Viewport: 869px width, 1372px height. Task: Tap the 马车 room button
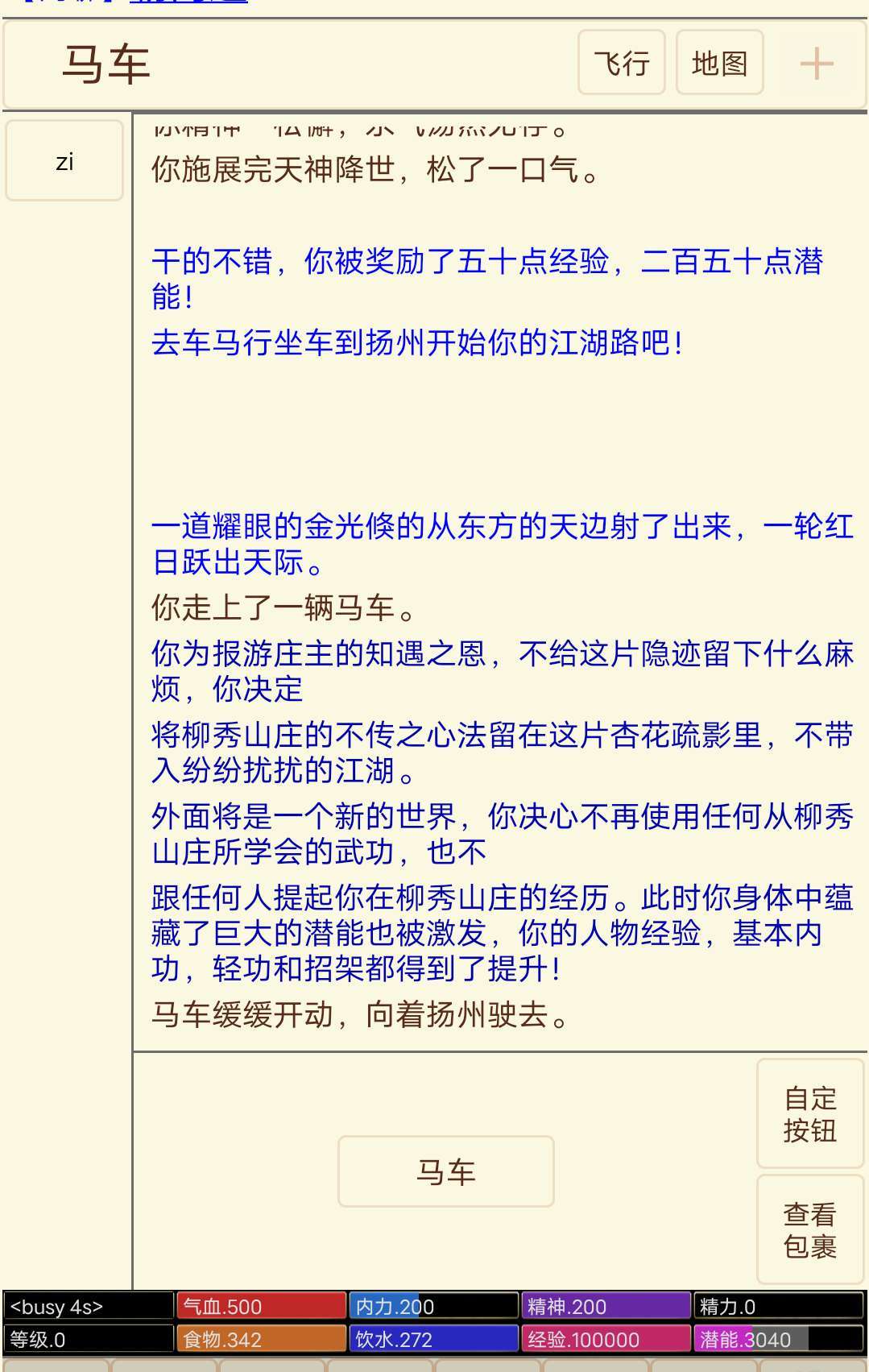[x=445, y=1171]
